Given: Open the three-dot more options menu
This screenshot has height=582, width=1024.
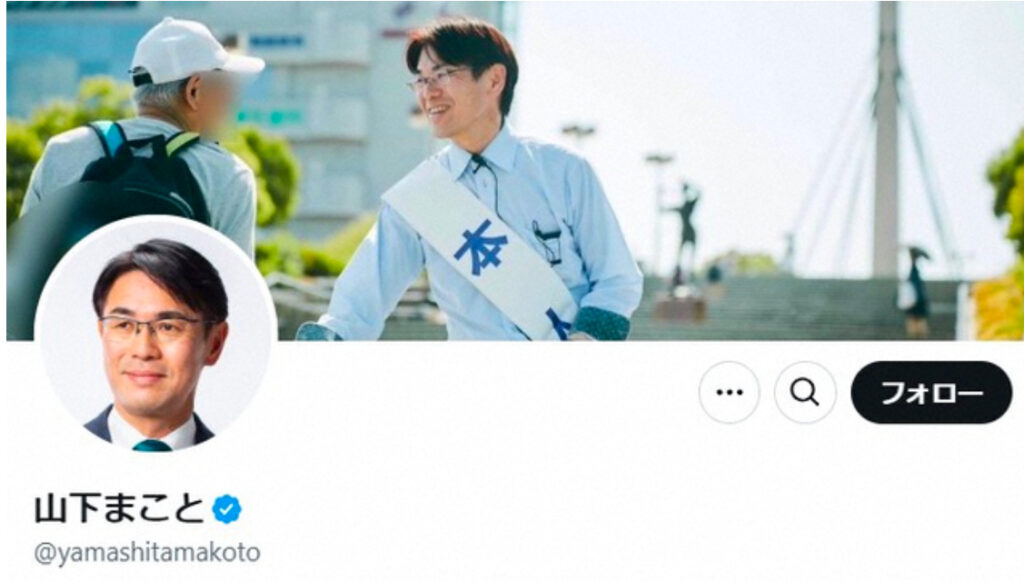Looking at the screenshot, I should click(729, 392).
